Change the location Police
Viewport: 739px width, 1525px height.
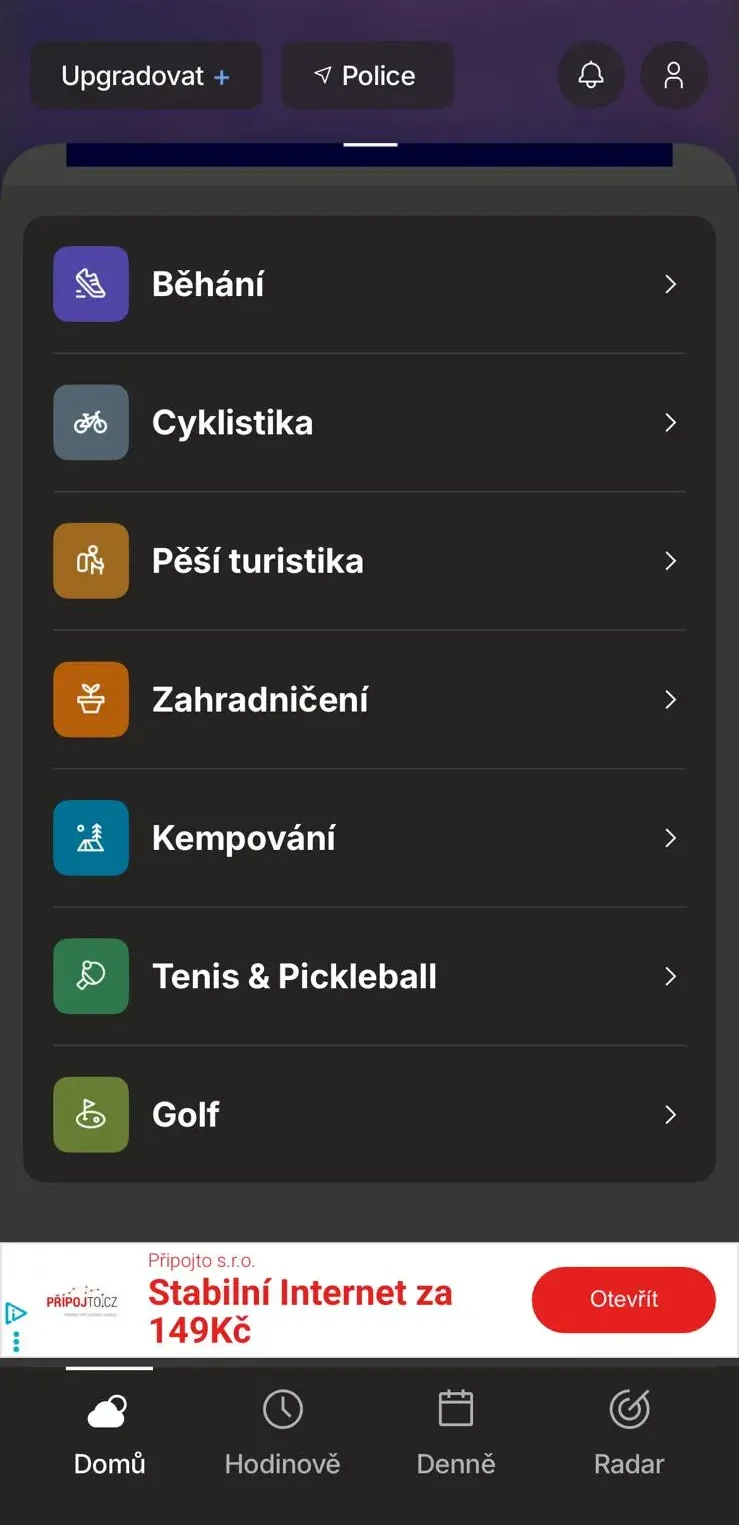(x=366, y=76)
